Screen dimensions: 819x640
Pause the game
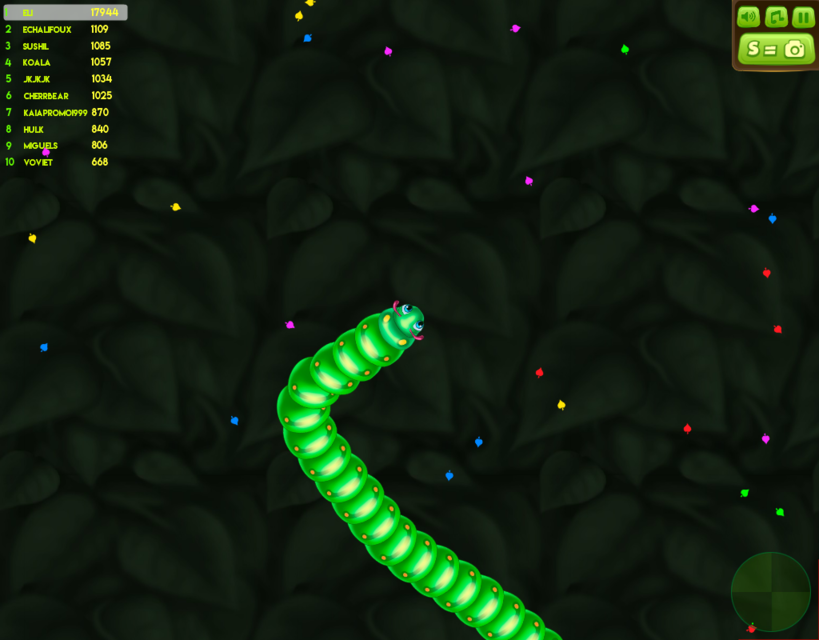coord(803,17)
